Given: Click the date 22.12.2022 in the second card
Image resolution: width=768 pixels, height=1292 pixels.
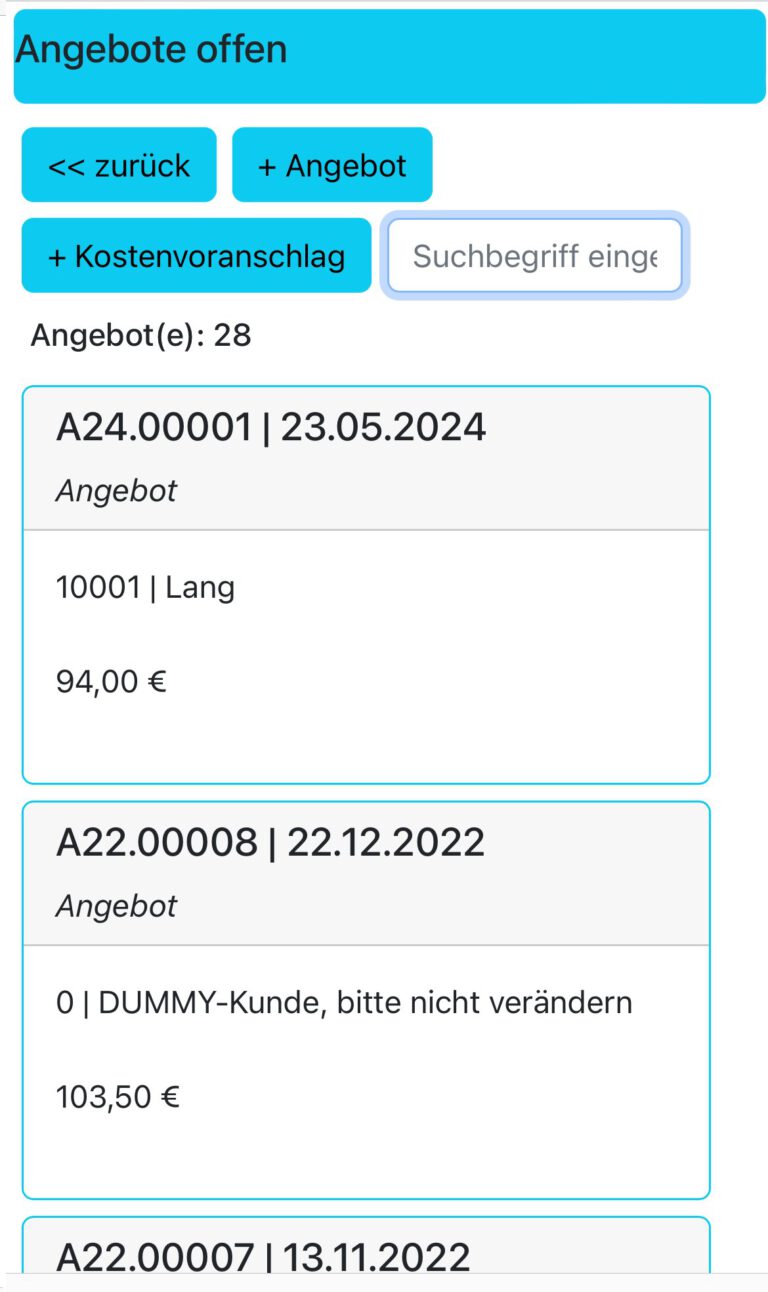Looking at the screenshot, I should point(396,842).
